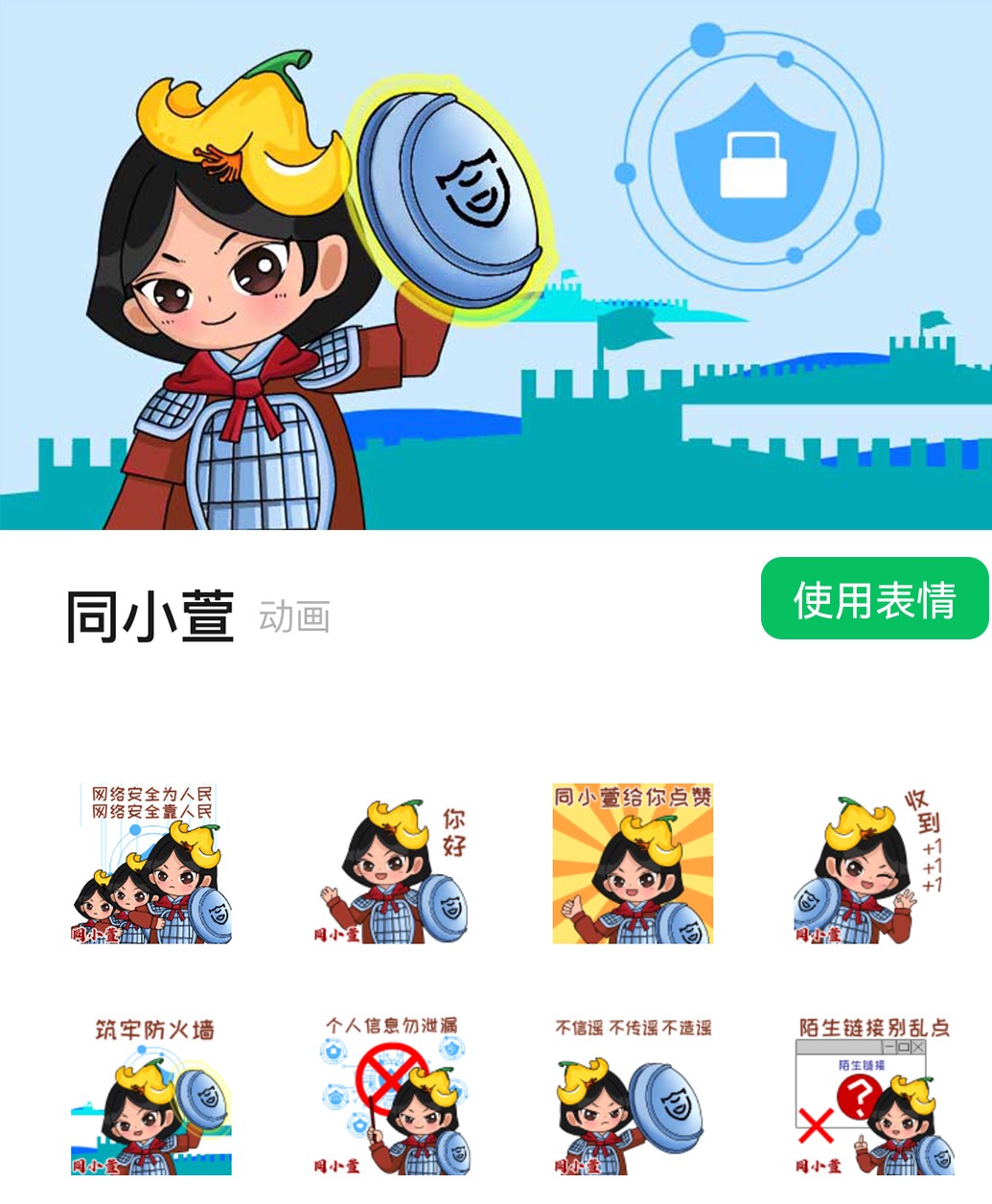Preview the 筑牢防火墙 sticker
This screenshot has height=1204, width=992.
(x=151, y=1097)
